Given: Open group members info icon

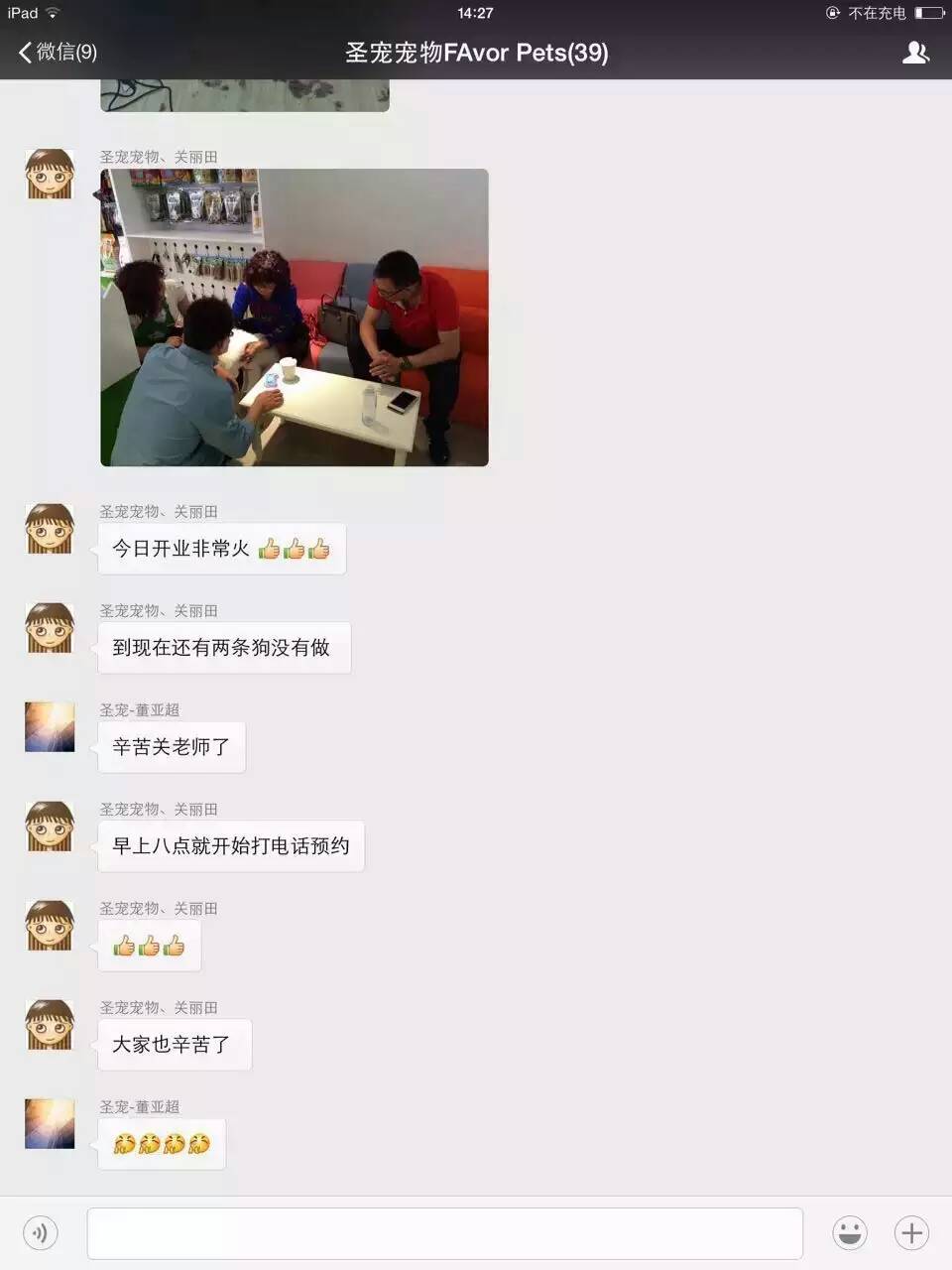Looking at the screenshot, I should [914, 53].
